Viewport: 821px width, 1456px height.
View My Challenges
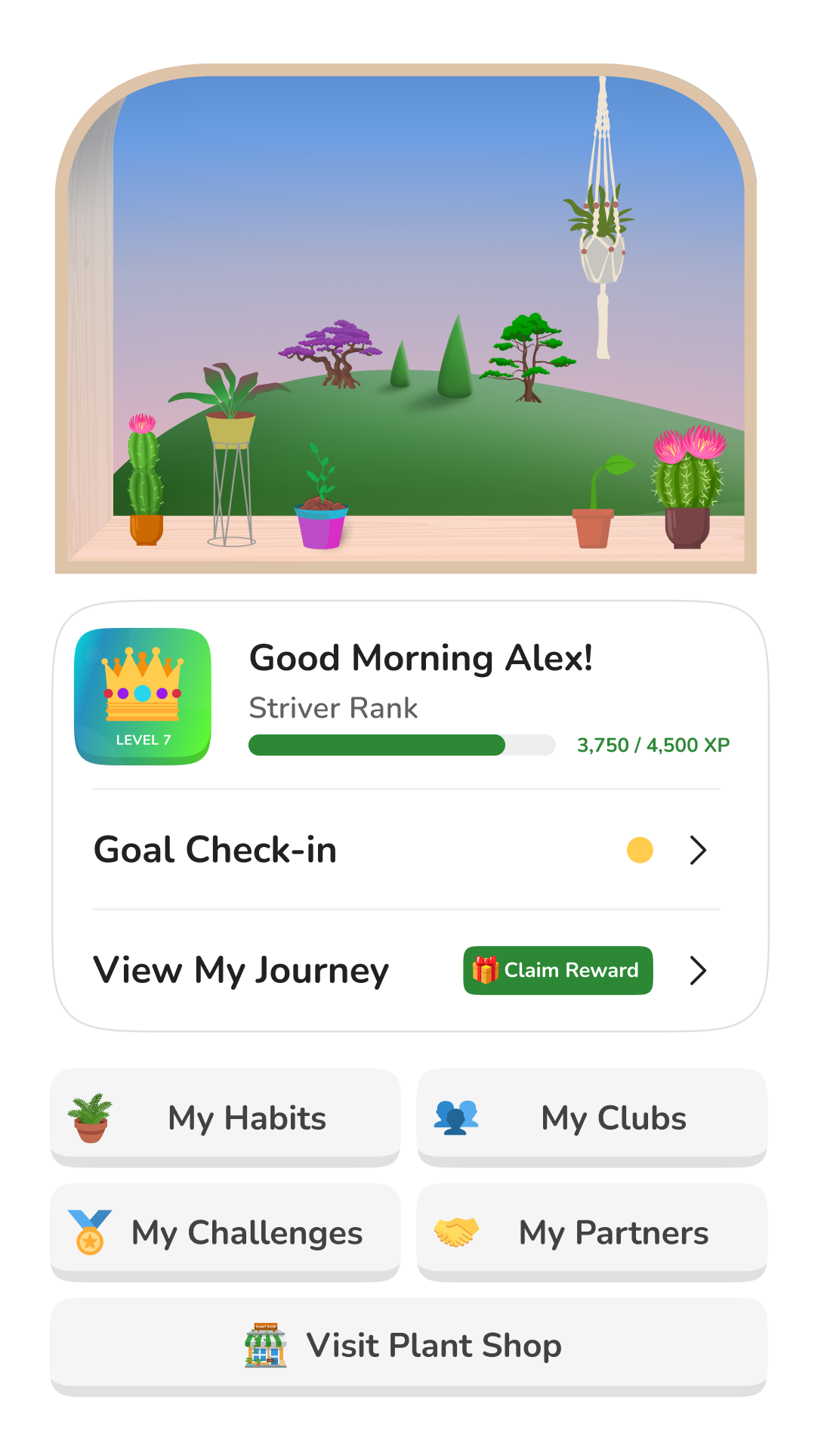[x=225, y=1232]
